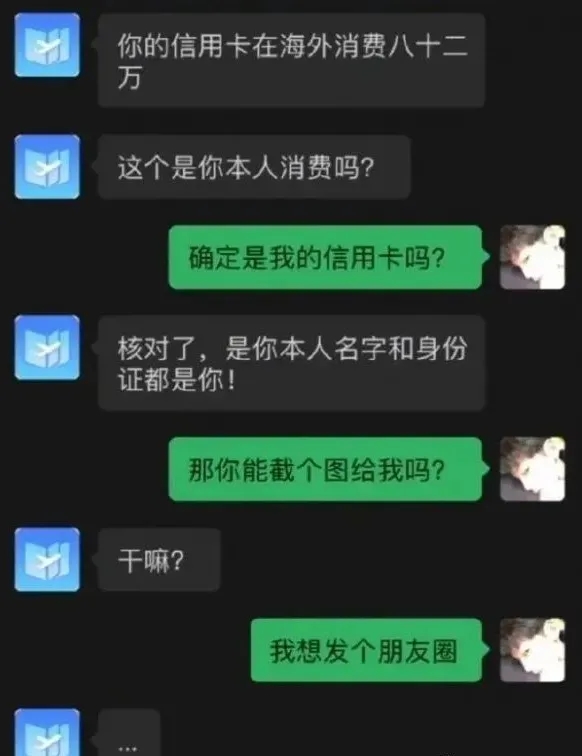The width and height of the screenshot is (582, 756).
Task: Open the avatar beside '你的信用卡在海外消费八十二万'
Action: pyautogui.click(x=47, y=45)
